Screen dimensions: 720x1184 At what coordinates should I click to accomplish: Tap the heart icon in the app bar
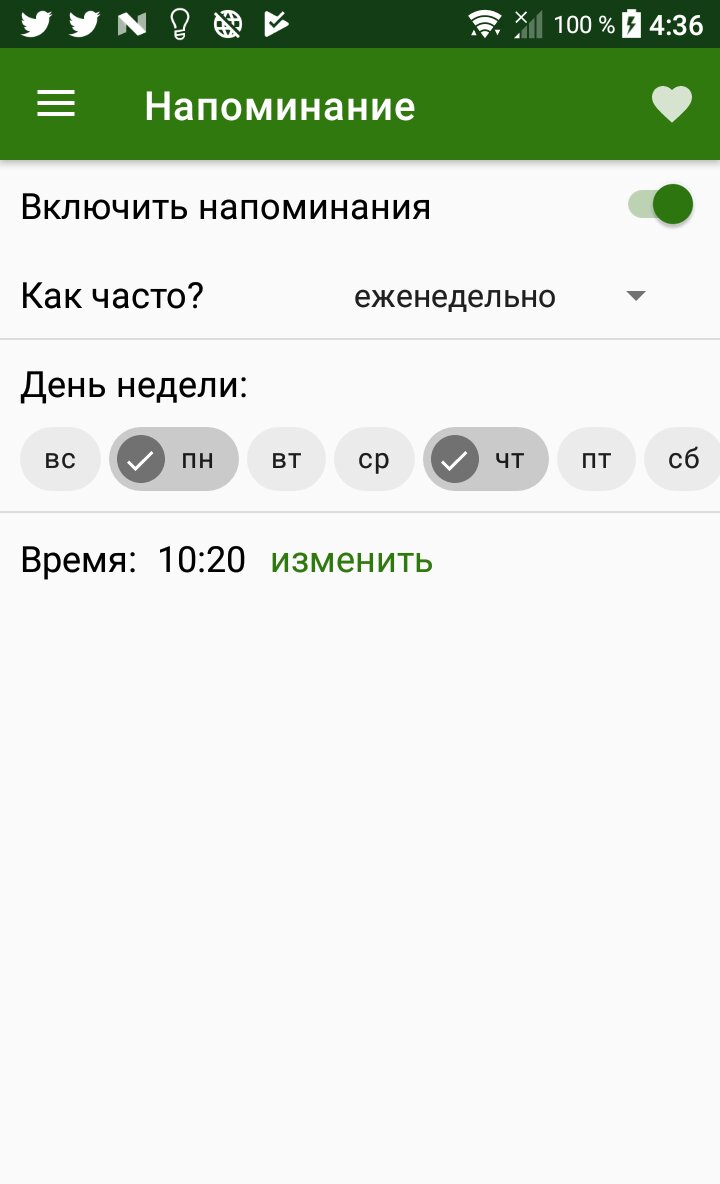tap(671, 104)
